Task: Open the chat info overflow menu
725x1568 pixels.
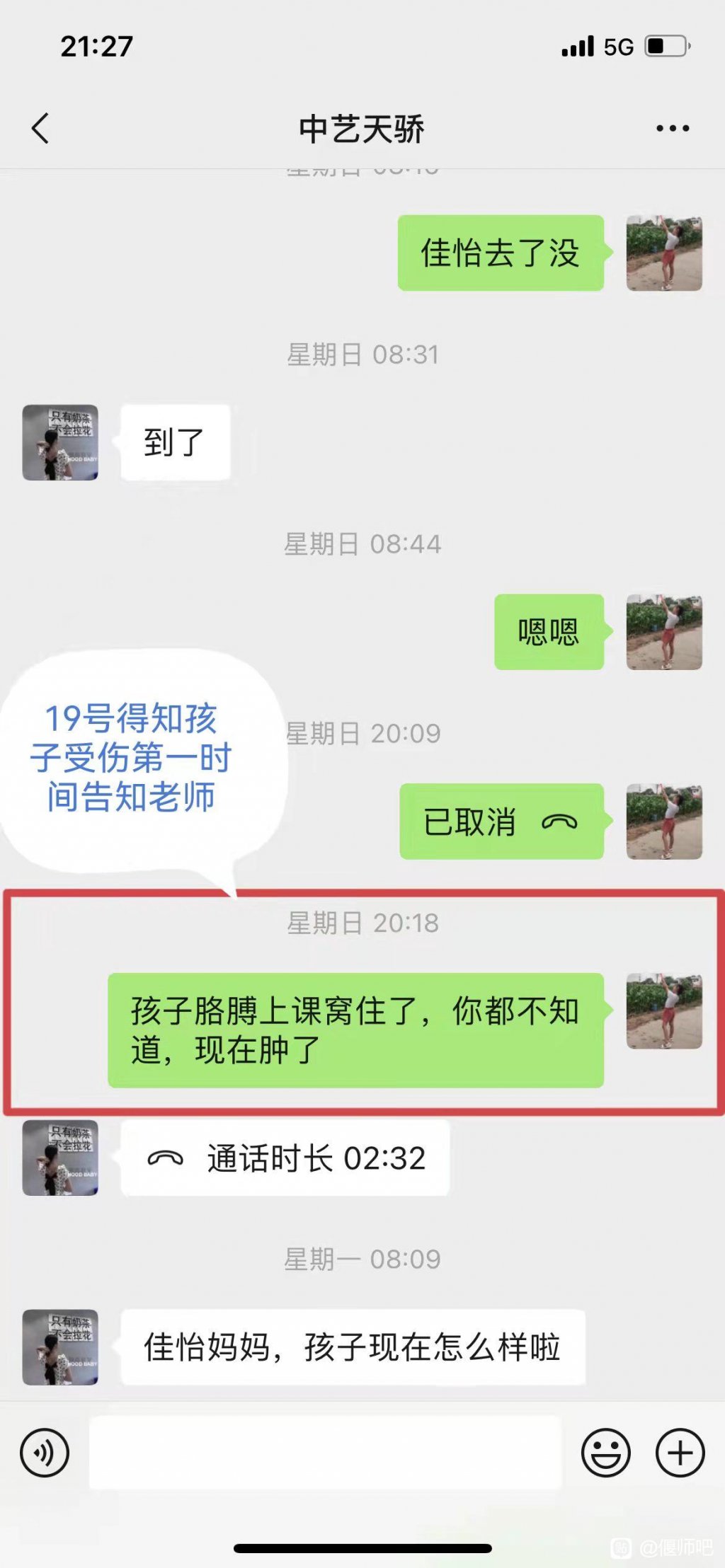Action: tap(672, 129)
